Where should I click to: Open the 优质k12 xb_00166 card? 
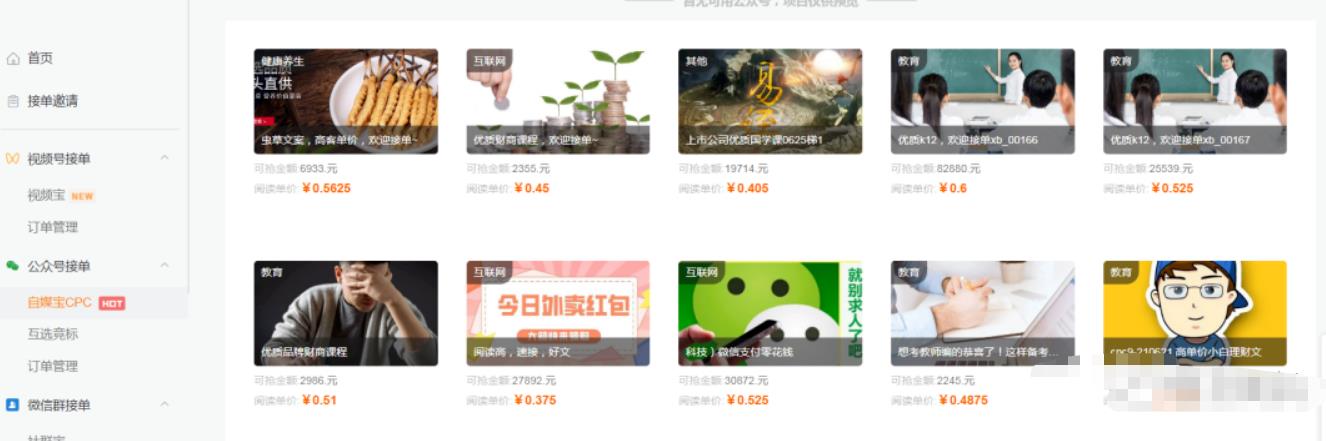click(x=982, y=101)
